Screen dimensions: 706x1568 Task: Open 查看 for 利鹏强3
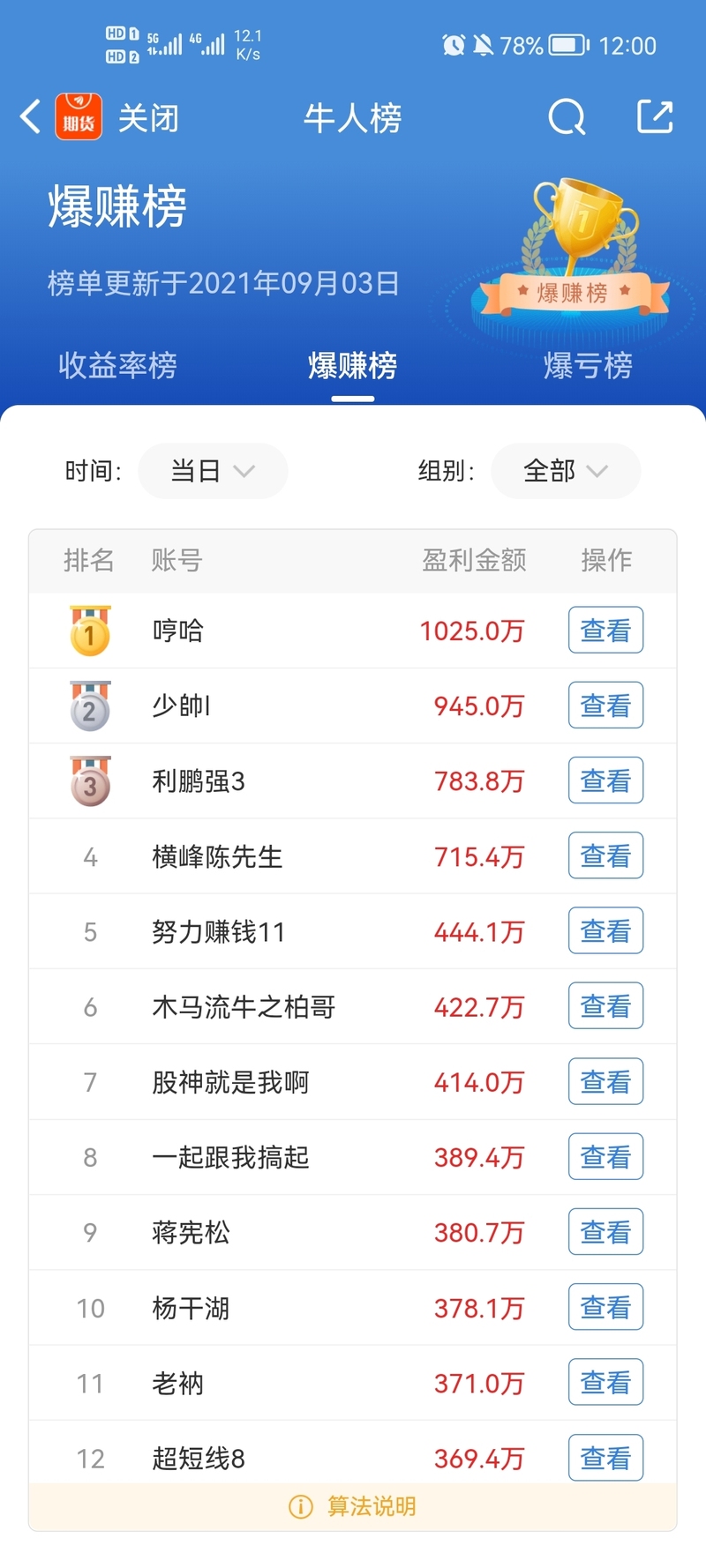coord(605,780)
